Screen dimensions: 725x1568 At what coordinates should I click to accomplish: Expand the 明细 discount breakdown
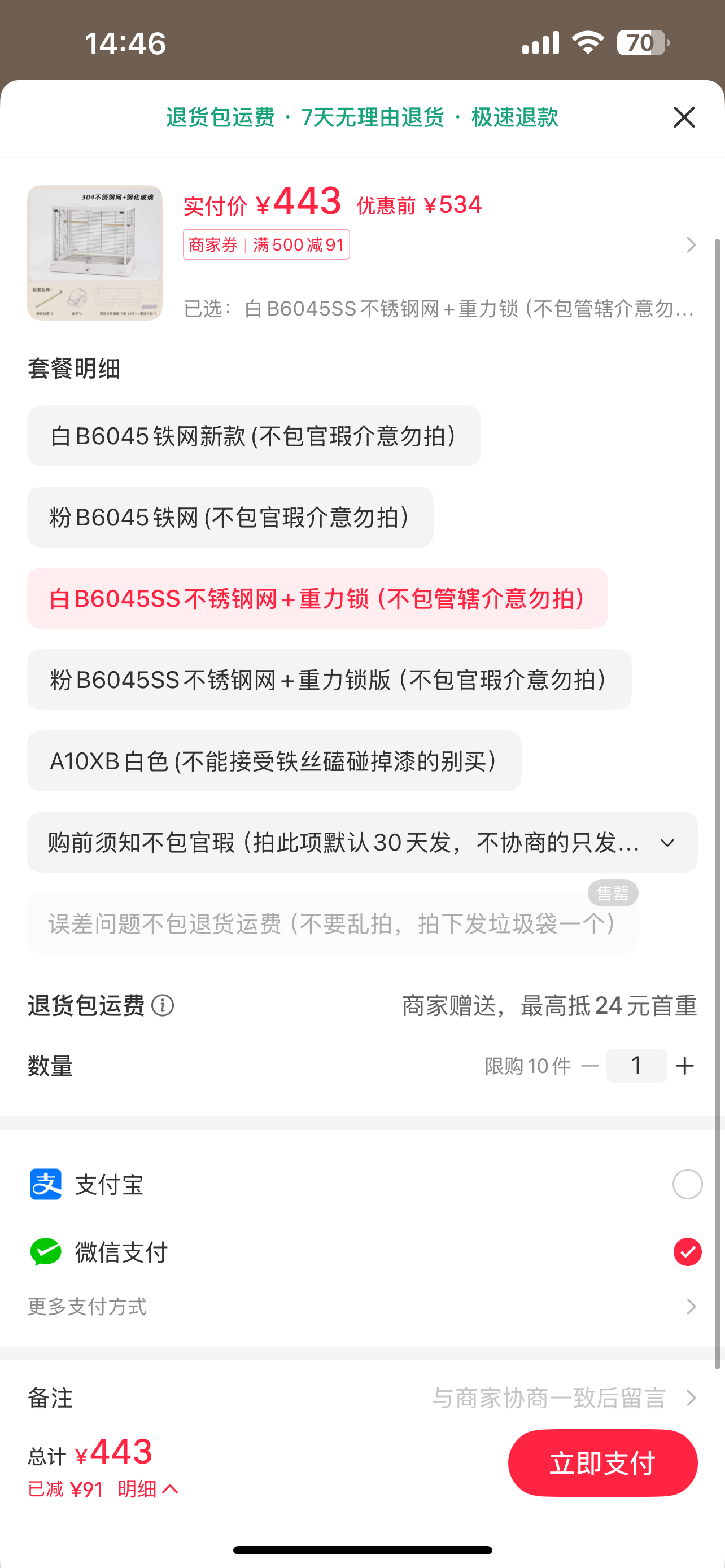tap(148, 1489)
